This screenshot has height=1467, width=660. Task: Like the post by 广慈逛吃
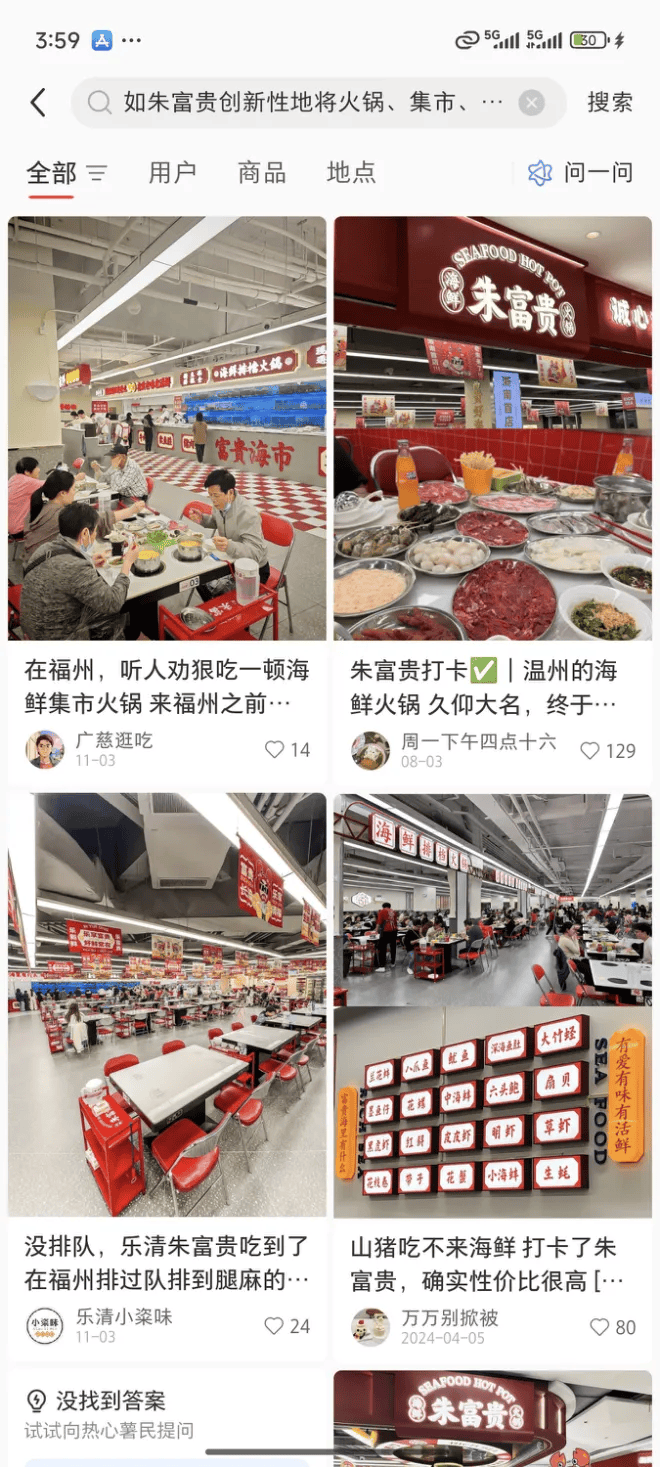(x=274, y=749)
